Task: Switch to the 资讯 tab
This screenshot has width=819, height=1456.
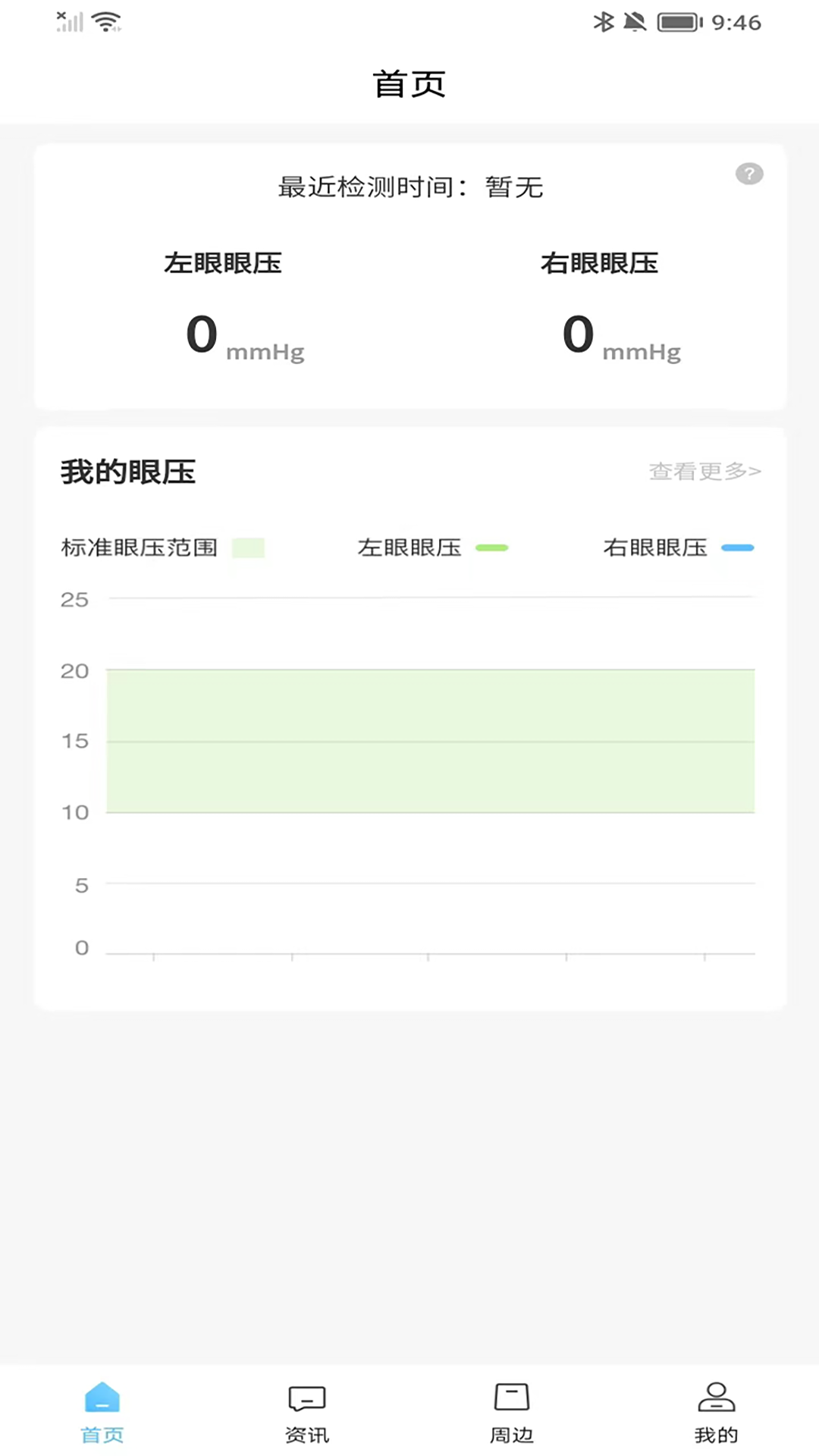Action: coord(307,1412)
